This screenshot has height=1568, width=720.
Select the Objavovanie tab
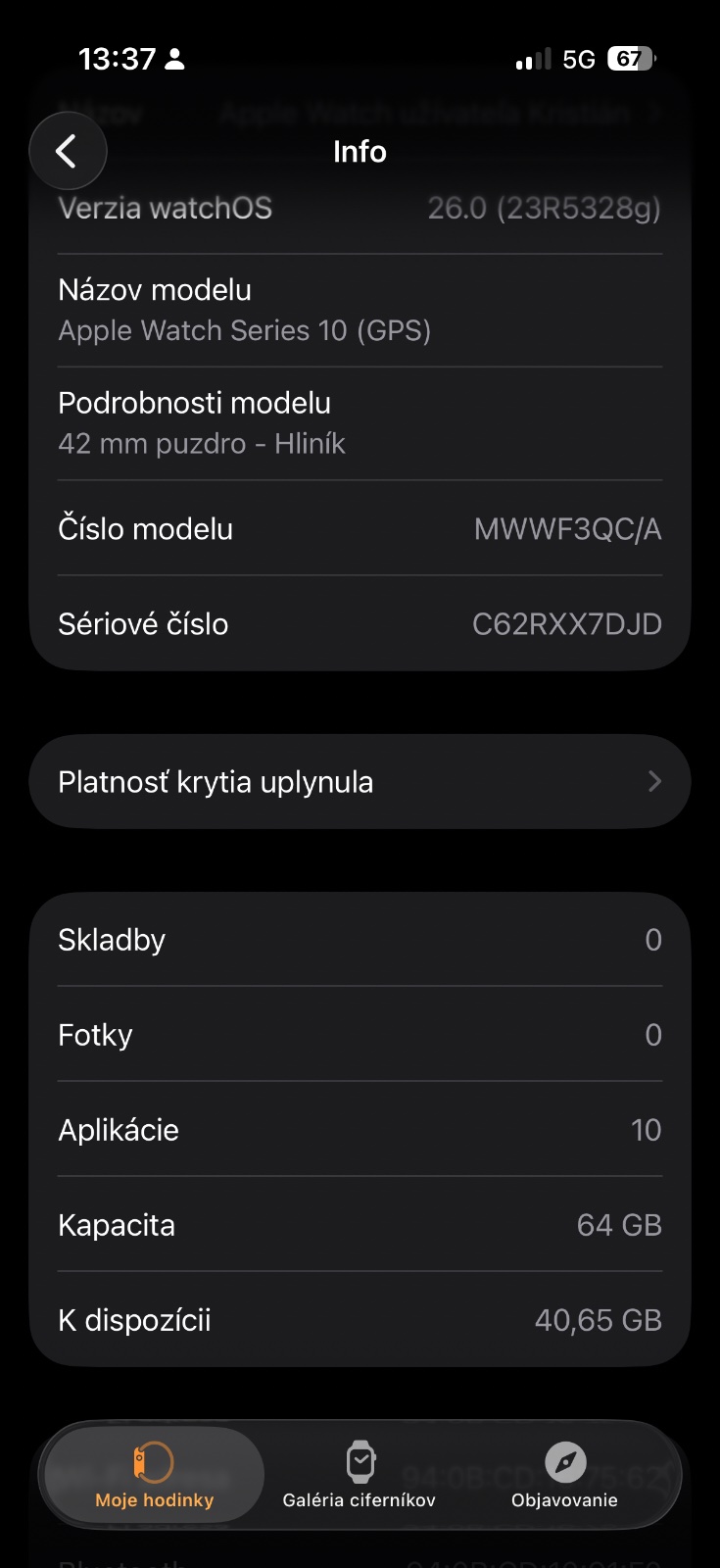[564, 1475]
